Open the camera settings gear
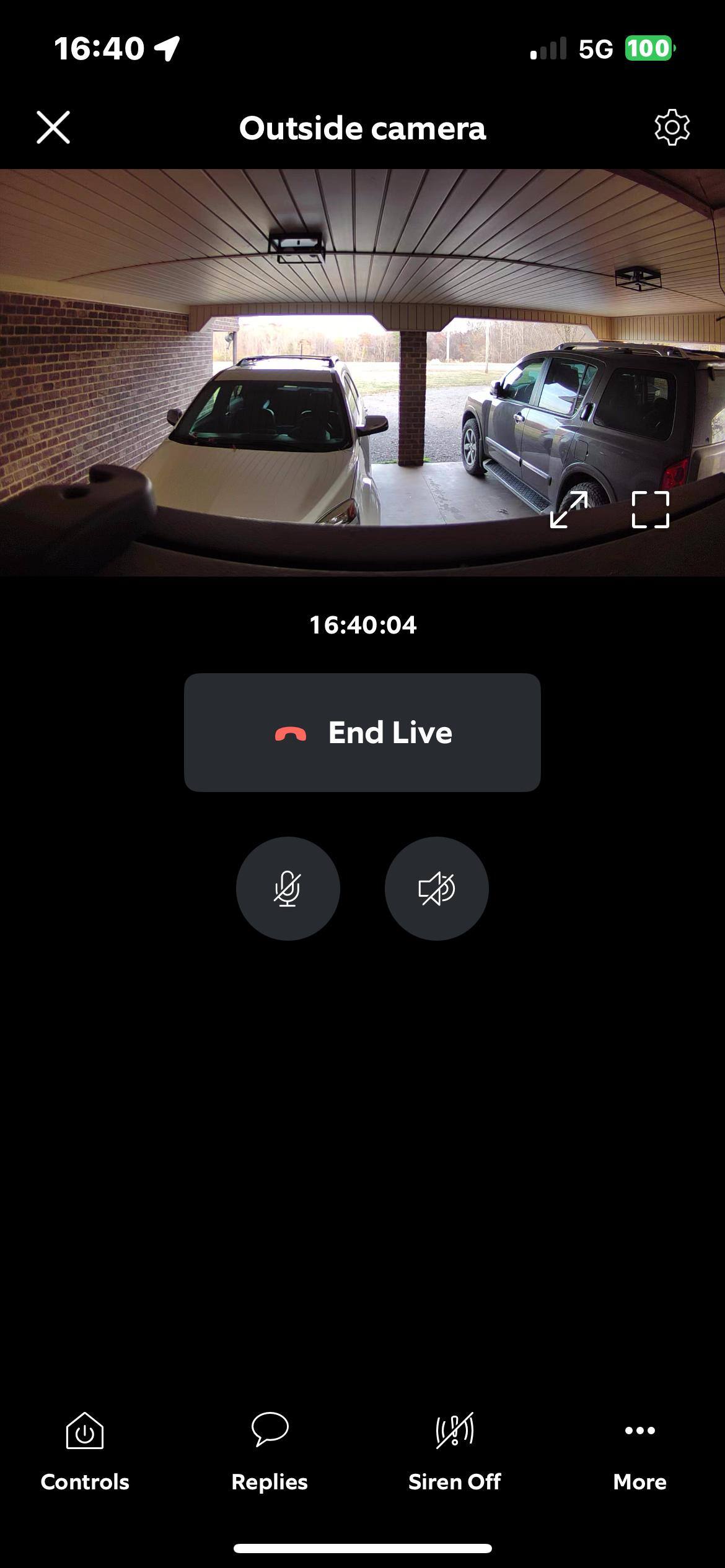Viewport: 725px width, 1568px height. 672,128
